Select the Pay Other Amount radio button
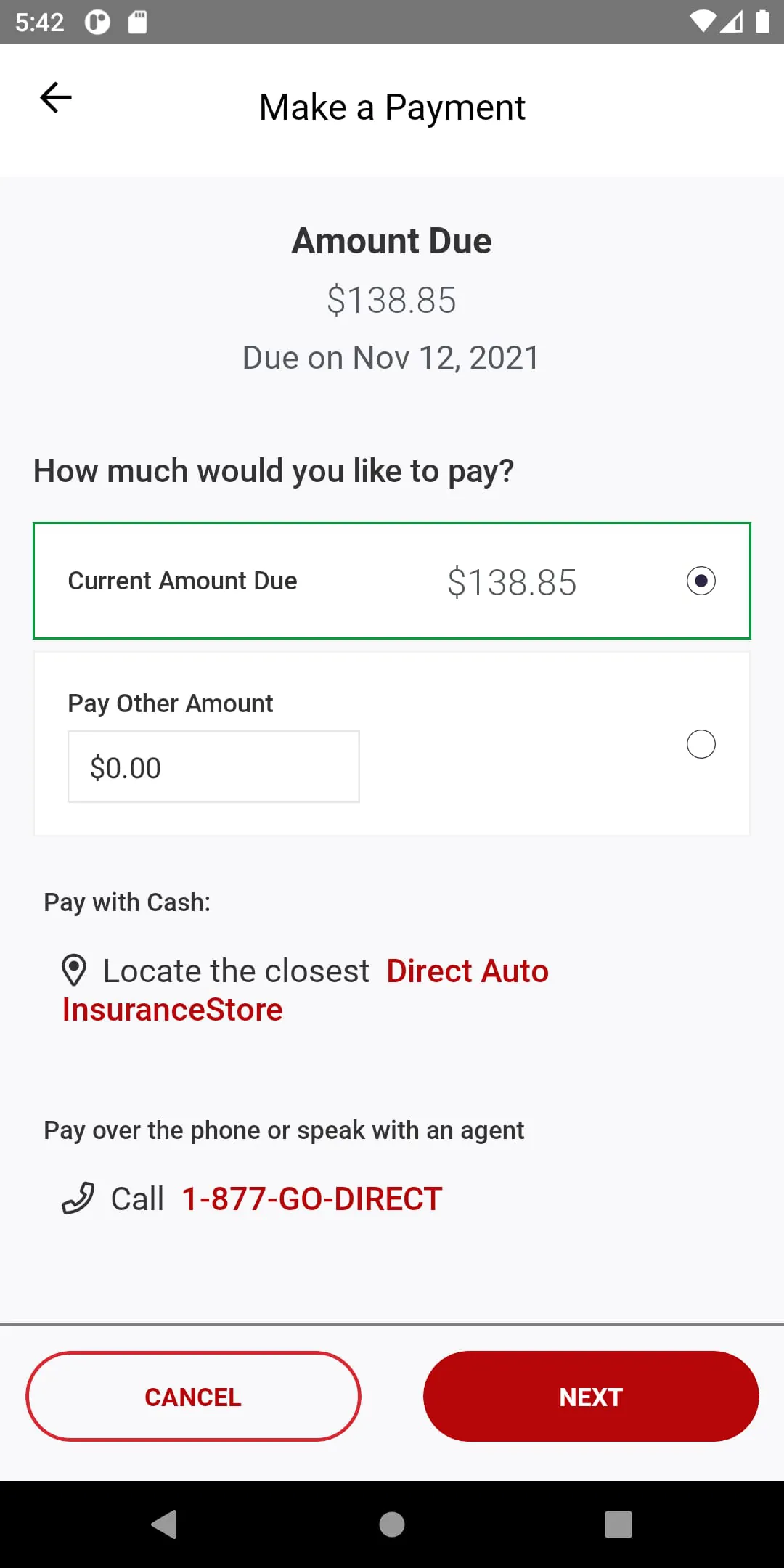 [x=700, y=743]
